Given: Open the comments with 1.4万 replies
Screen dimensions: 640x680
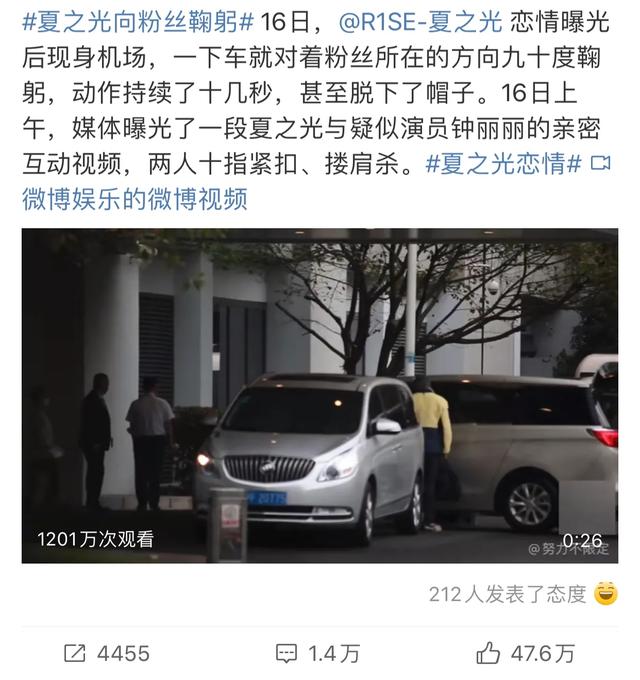Looking at the screenshot, I should tap(318, 653).
